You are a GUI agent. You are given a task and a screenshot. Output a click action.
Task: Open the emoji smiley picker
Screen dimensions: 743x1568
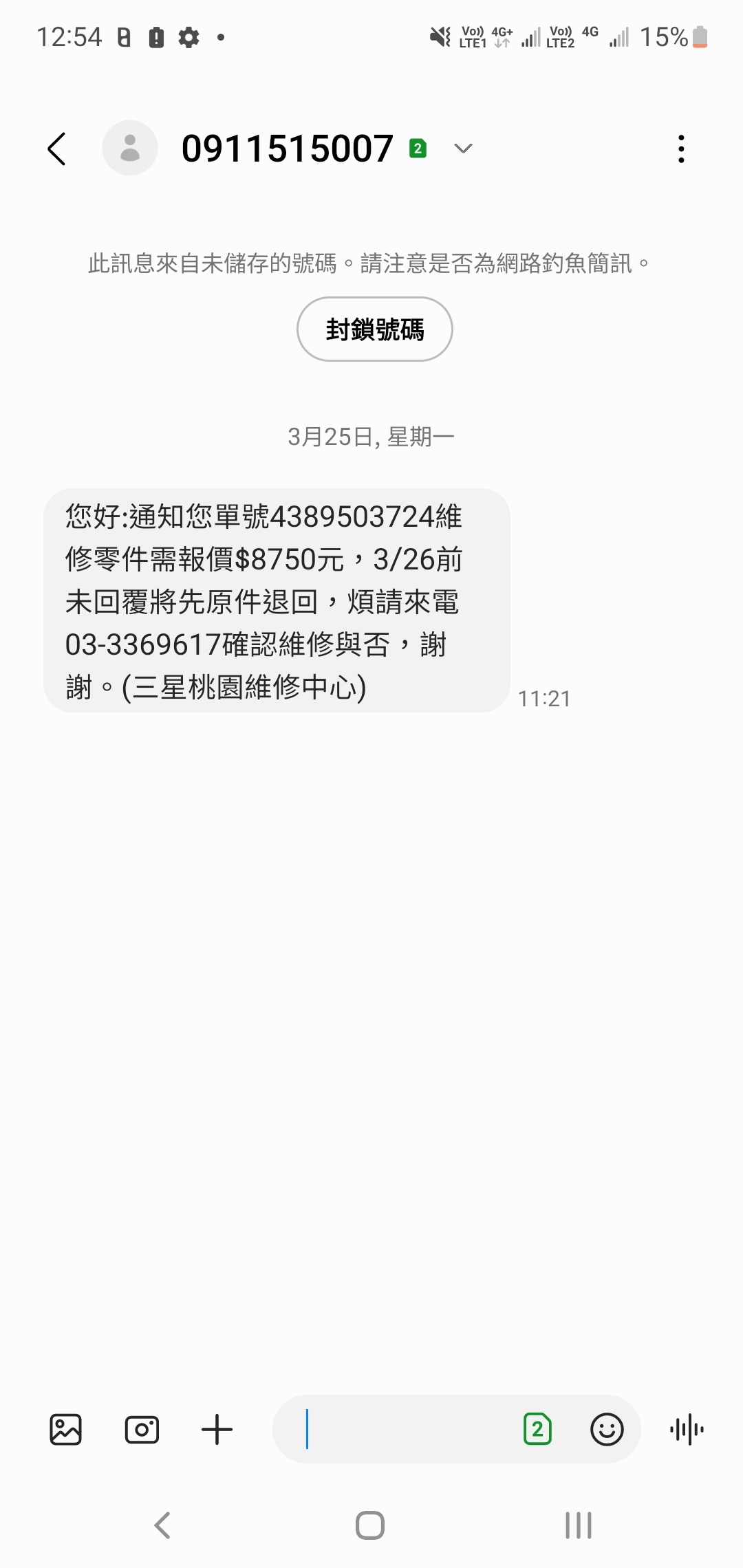click(x=607, y=1430)
